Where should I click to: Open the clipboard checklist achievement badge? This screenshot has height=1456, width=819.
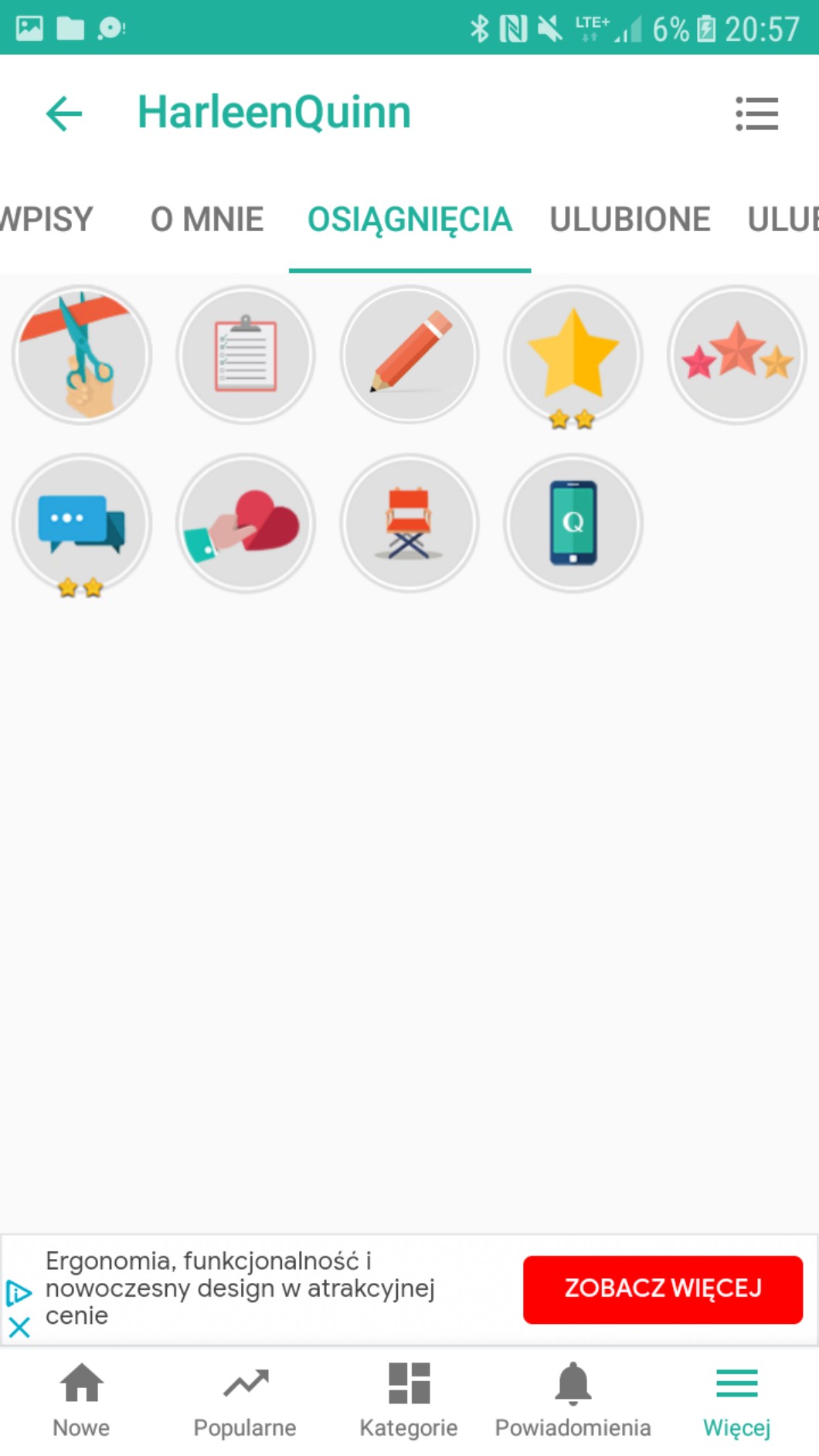pyautogui.click(x=246, y=355)
